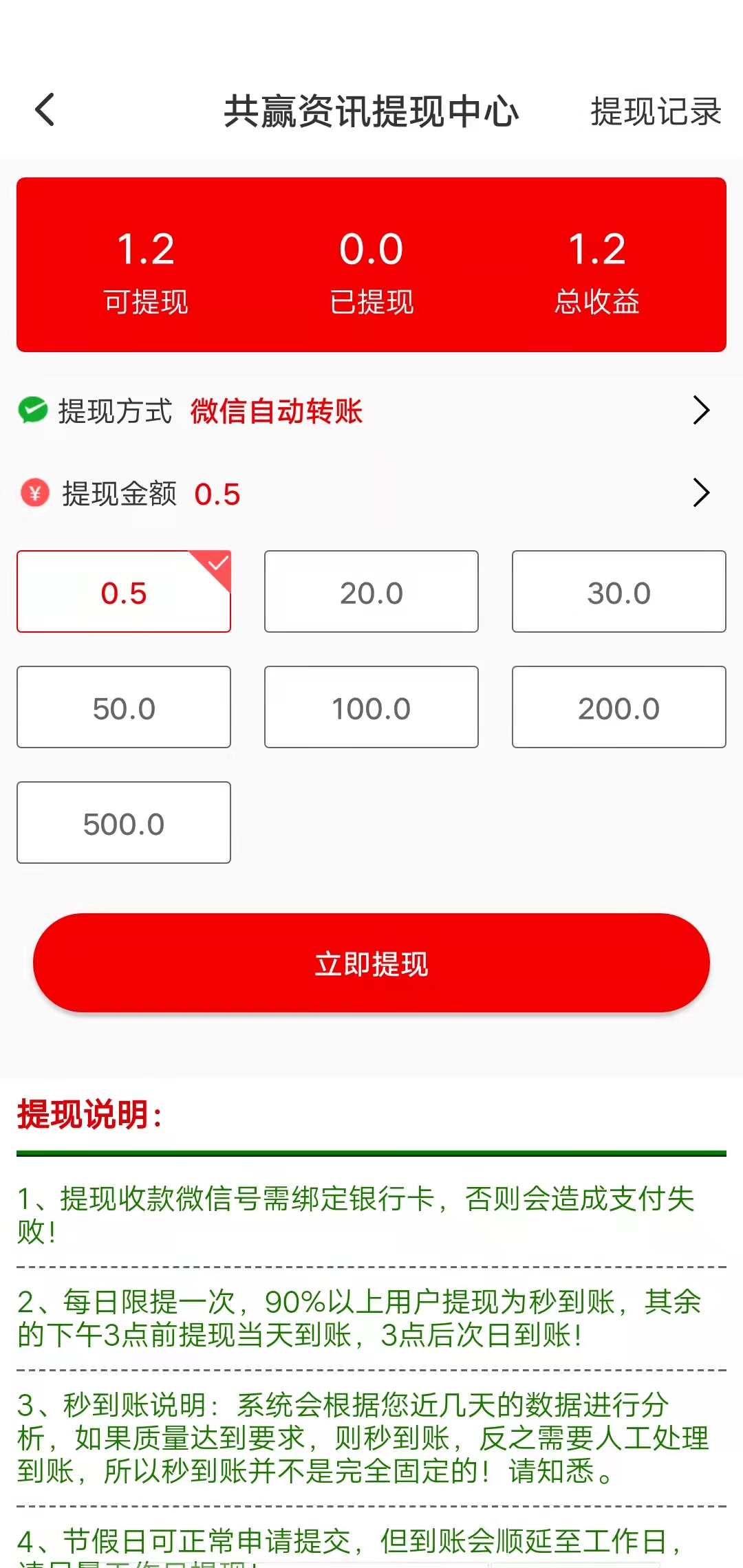Click the 立即提现 withdraw button
Image resolution: width=743 pixels, height=1568 pixels.
point(371,963)
